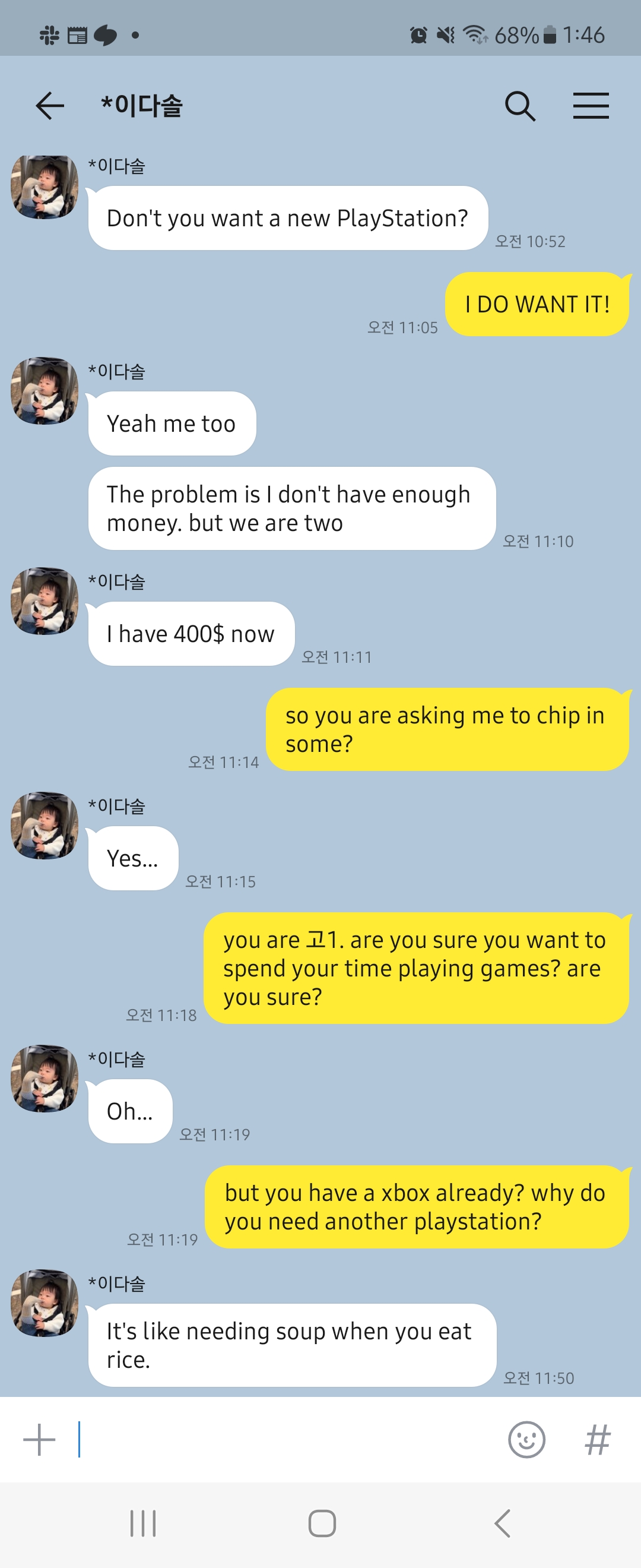Search within this conversation

pos(520,106)
